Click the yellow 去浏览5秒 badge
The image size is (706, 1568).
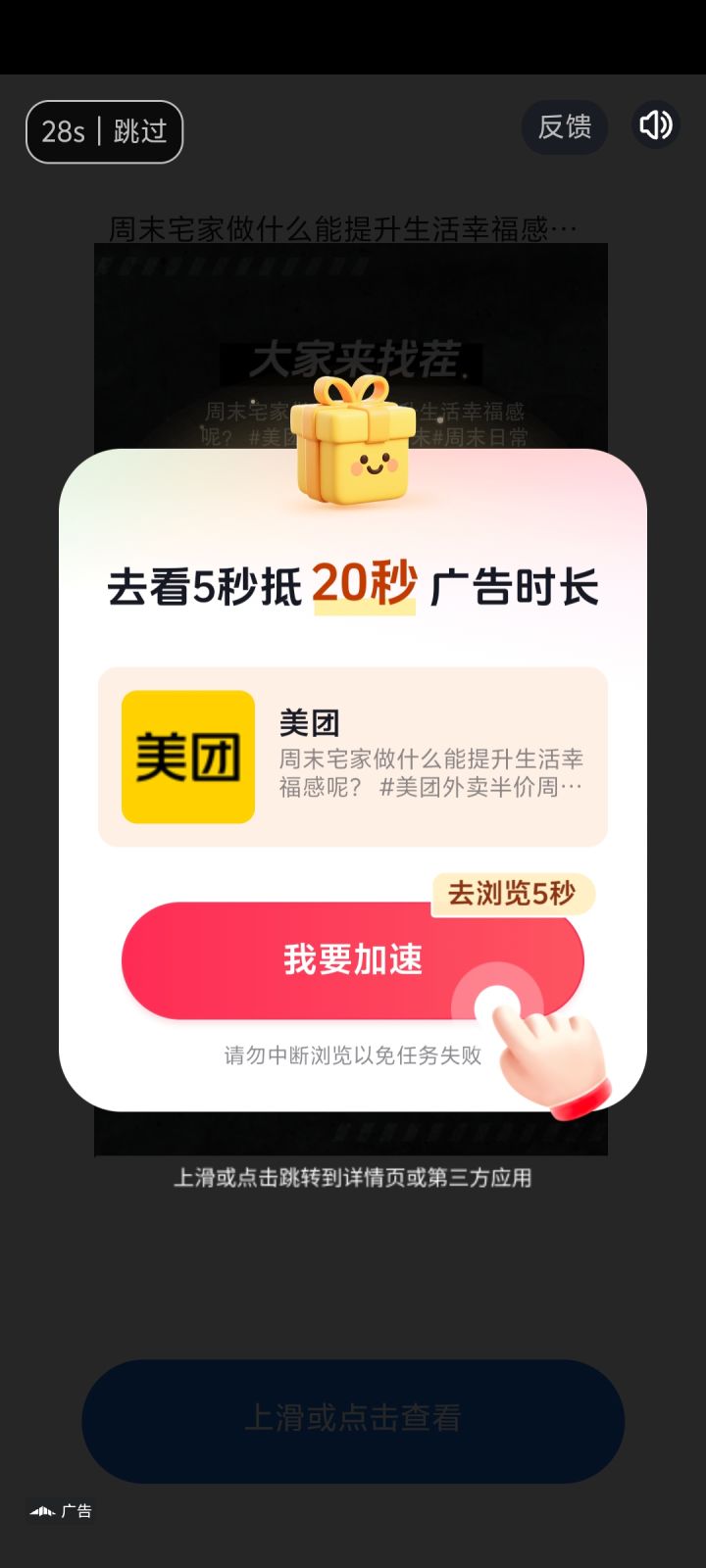tap(513, 895)
